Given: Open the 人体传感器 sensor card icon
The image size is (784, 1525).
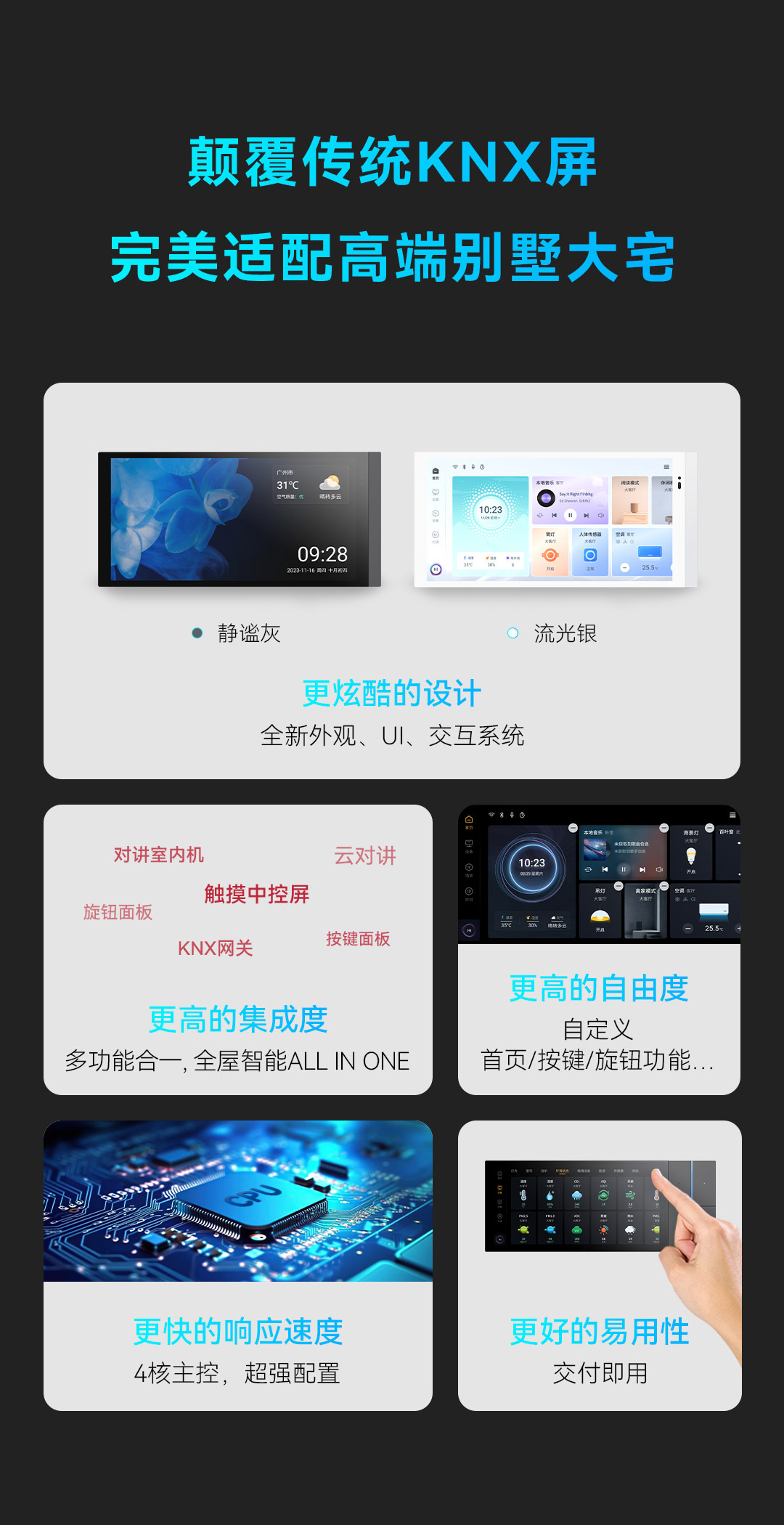Looking at the screenshot, I should coord(590,556).
